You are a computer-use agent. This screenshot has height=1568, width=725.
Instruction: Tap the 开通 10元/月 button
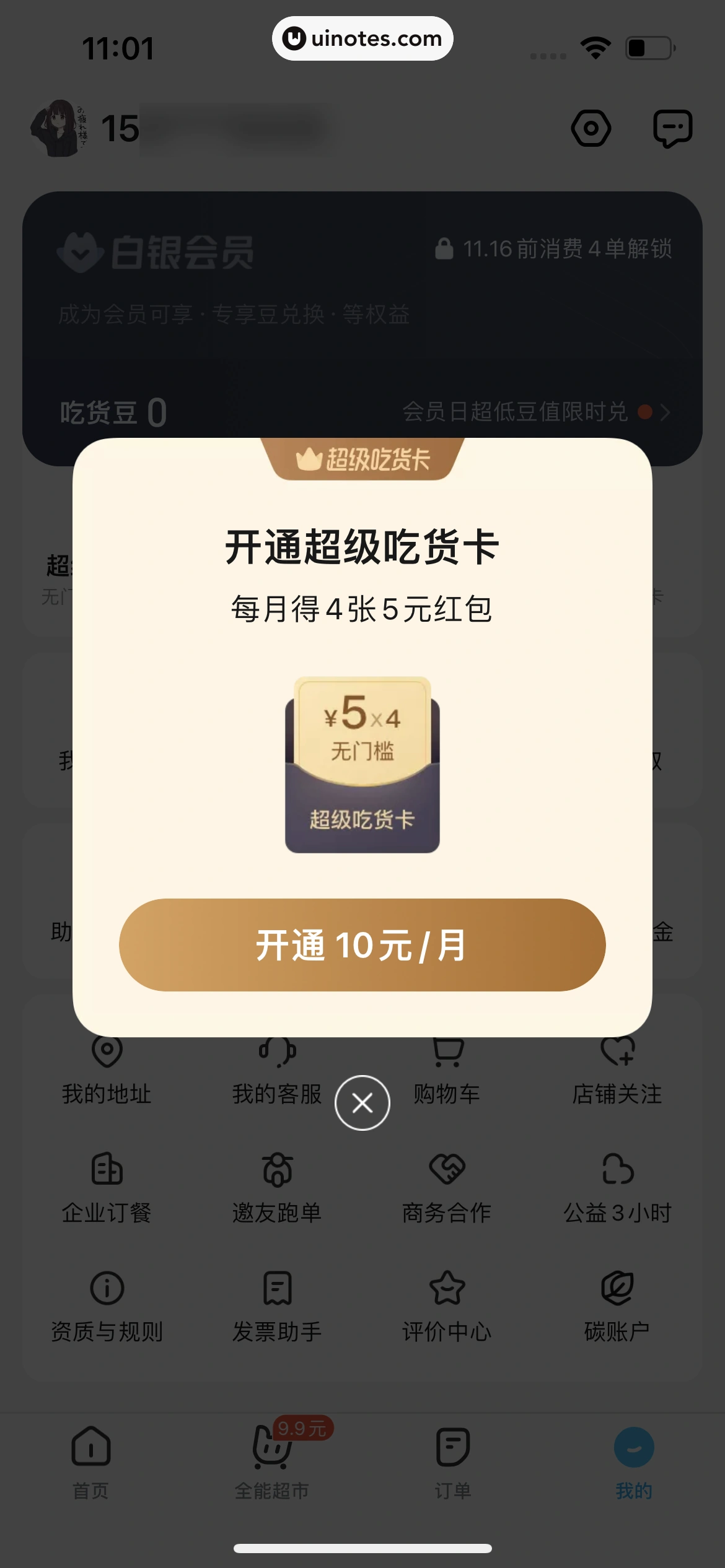tap(362, 944)
